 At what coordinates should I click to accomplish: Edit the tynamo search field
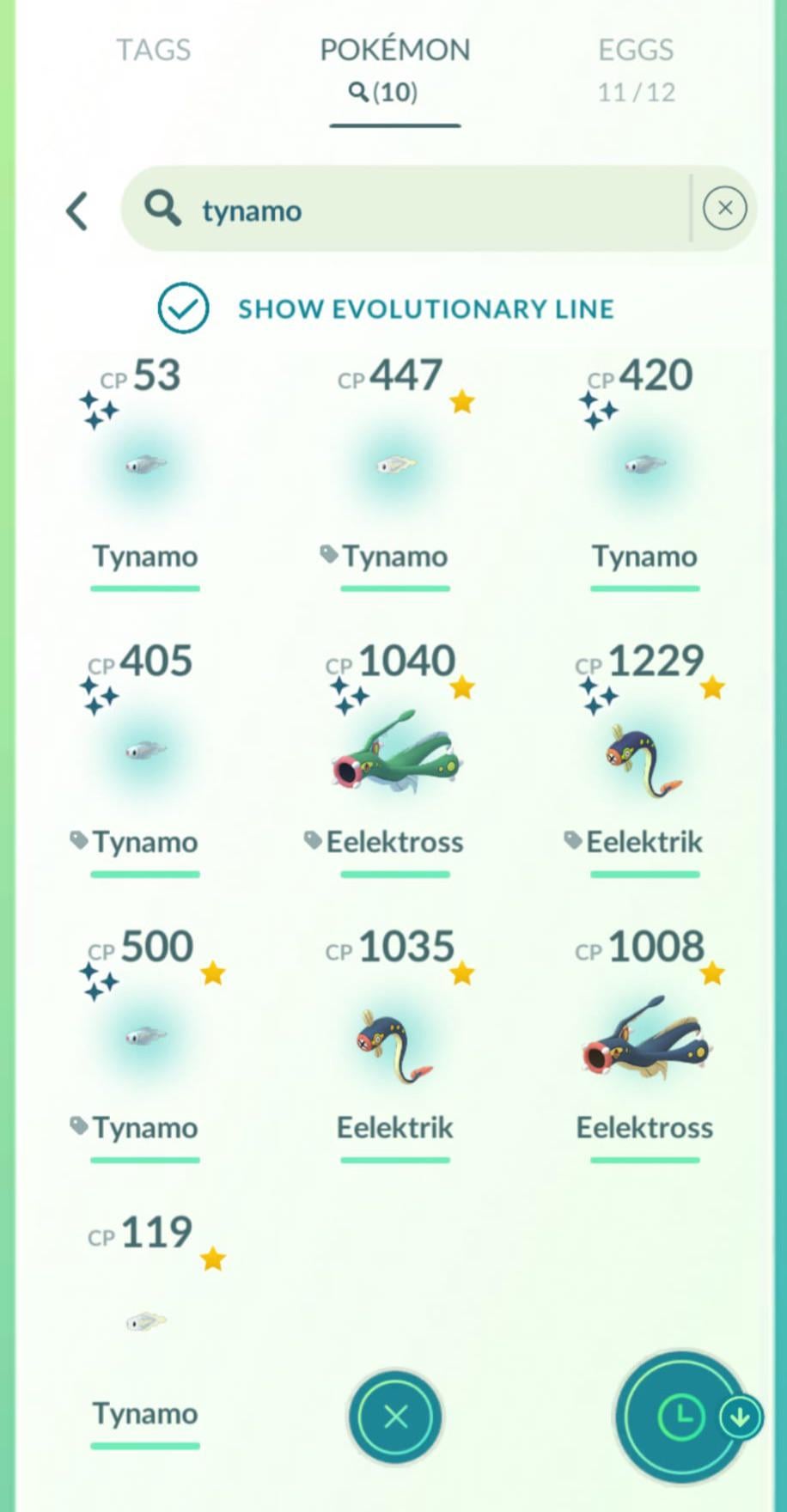point(412,210)
